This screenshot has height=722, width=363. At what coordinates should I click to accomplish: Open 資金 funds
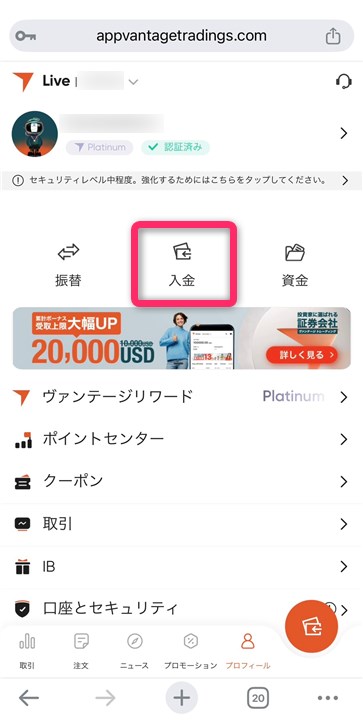point(295,265)
